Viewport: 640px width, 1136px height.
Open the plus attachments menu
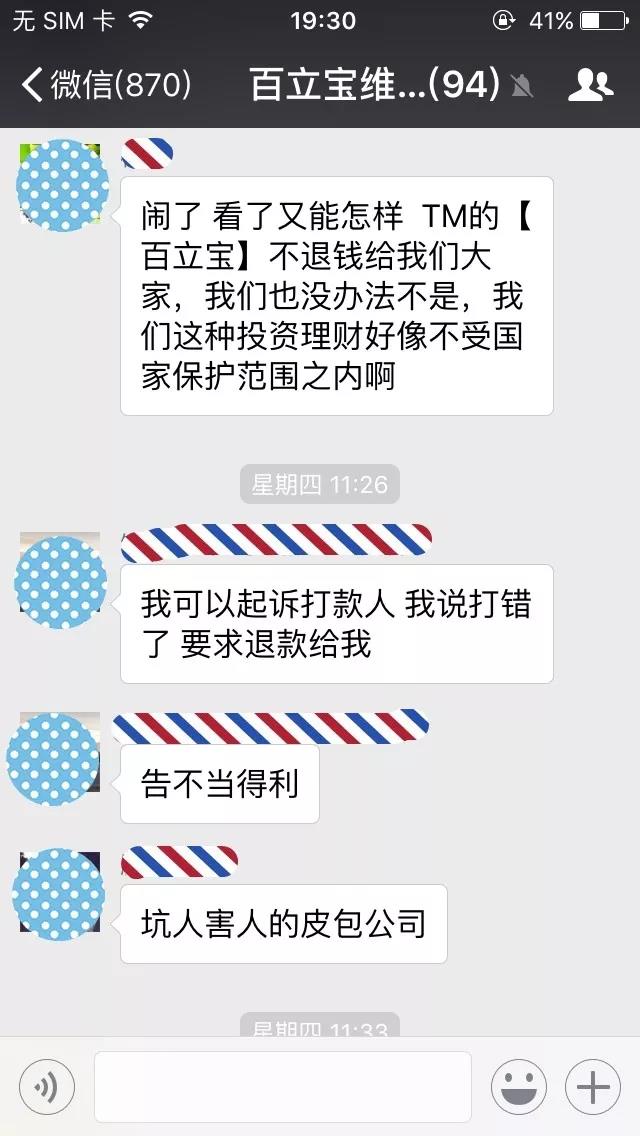(x=593, y=1086)
